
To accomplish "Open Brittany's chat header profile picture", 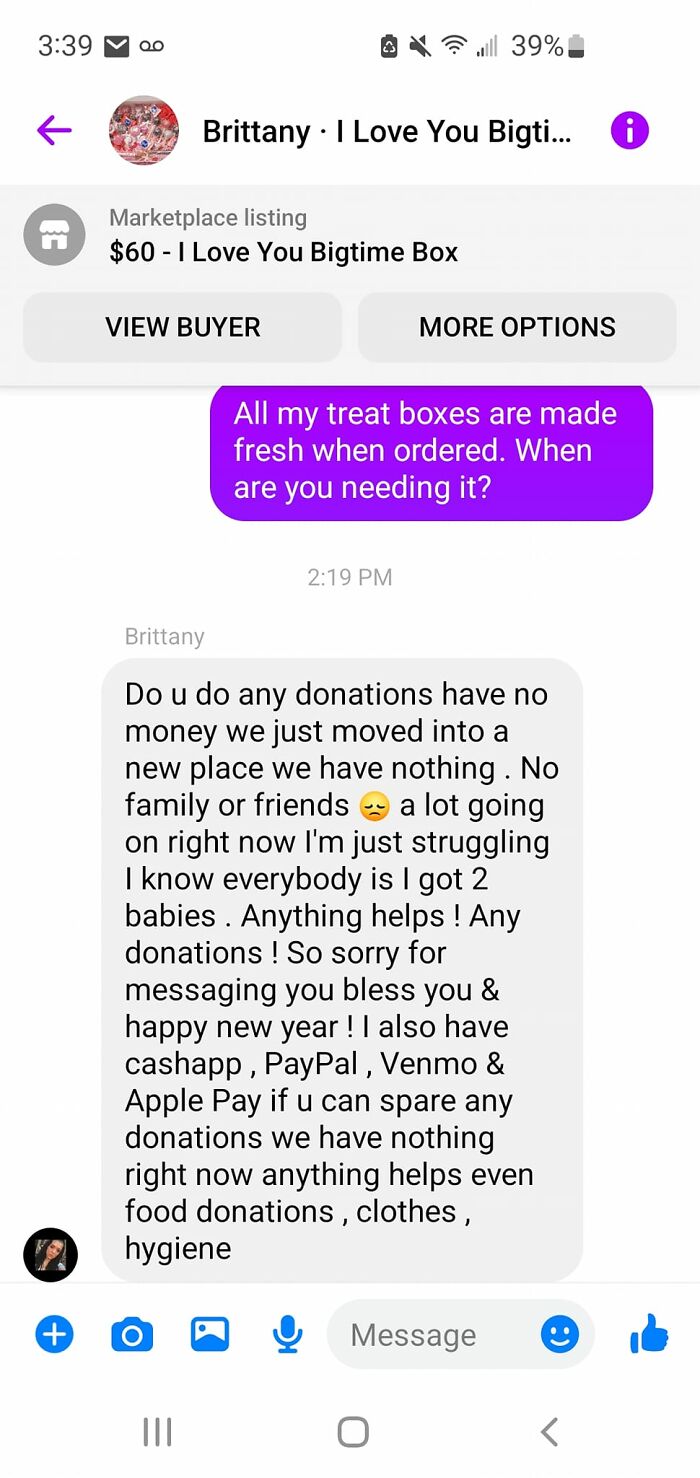I will click(144, 130).
